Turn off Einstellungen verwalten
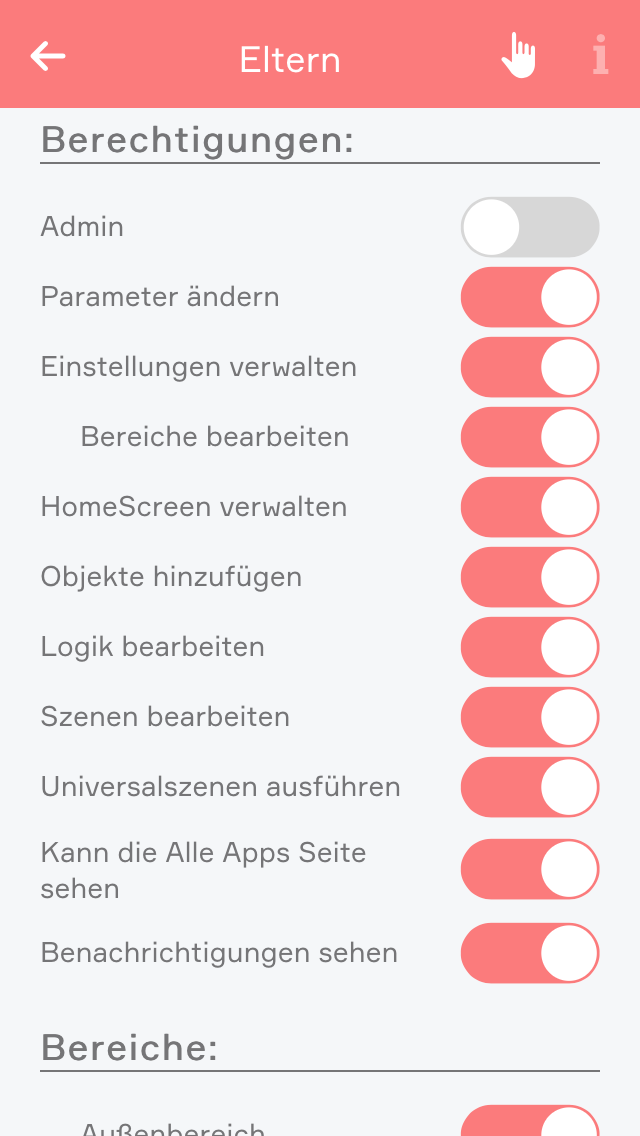The height and width of the screenshot is (1136, 640). (x=529, y=367)
